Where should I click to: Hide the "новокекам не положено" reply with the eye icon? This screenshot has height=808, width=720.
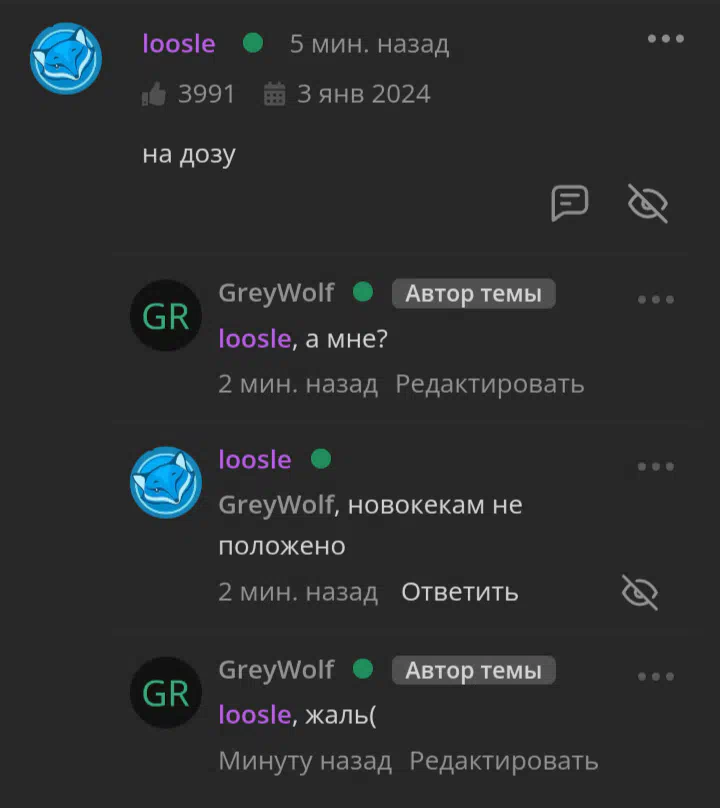(x=640, y=592)
